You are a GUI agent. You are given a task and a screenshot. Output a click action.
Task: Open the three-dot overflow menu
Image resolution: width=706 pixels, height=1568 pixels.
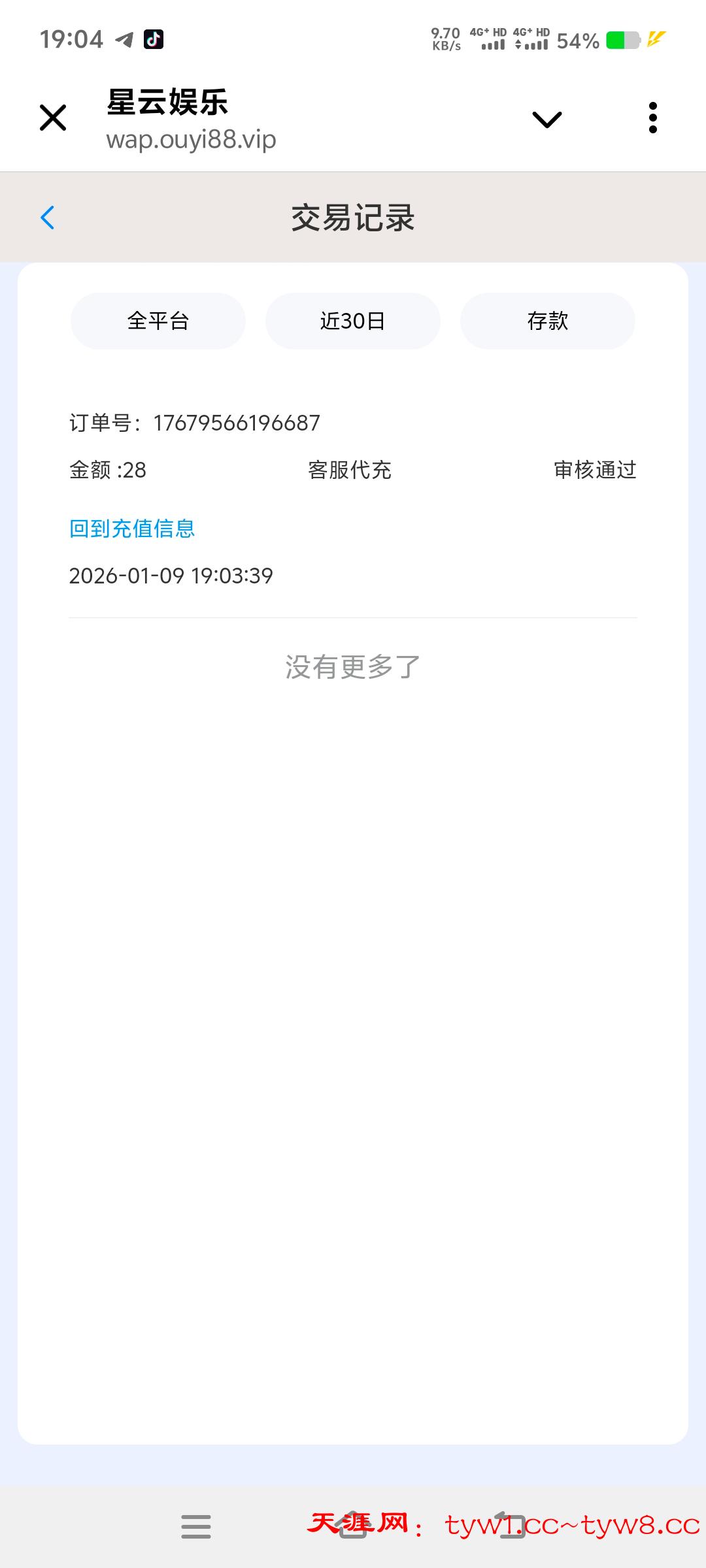tap(652, 118)
